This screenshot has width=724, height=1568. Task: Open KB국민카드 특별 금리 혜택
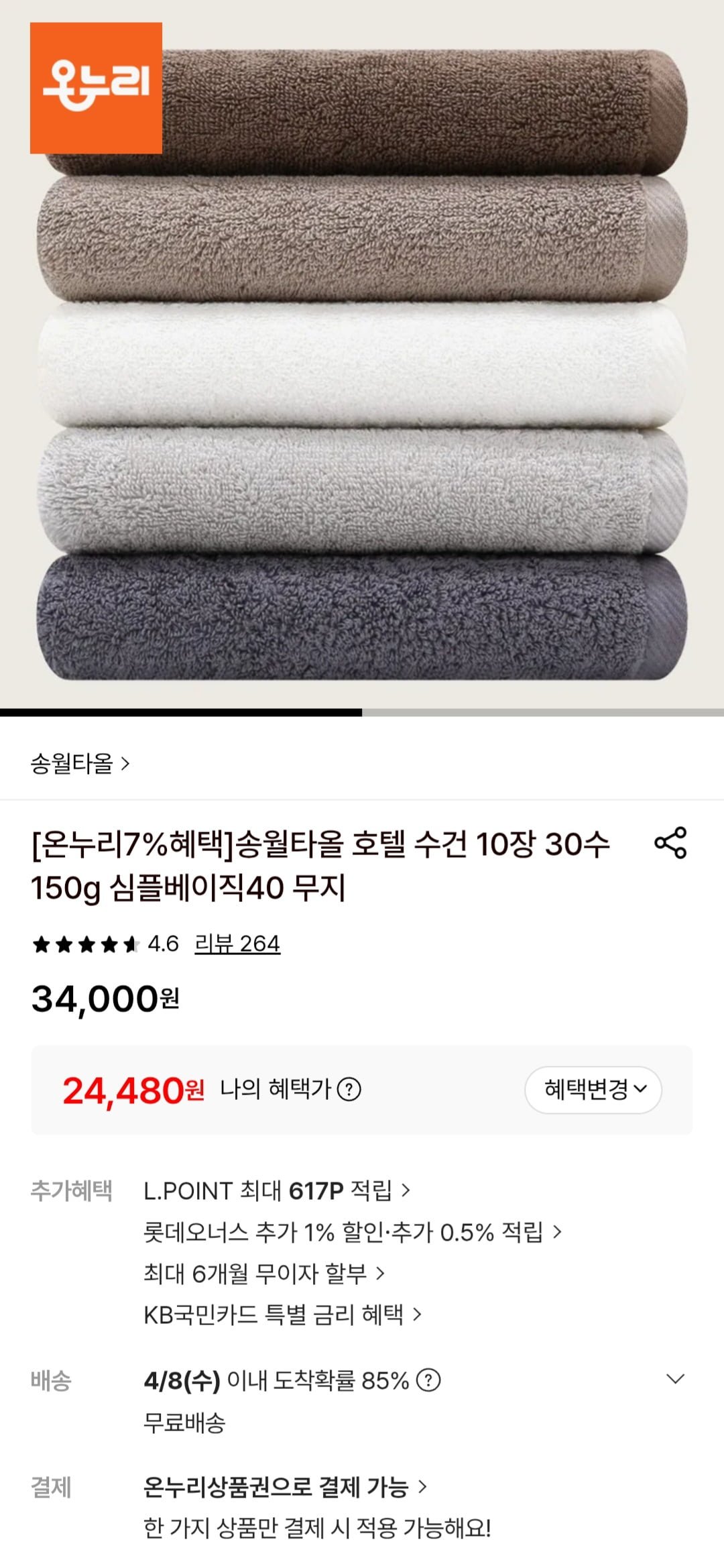tap(282, 1314)
